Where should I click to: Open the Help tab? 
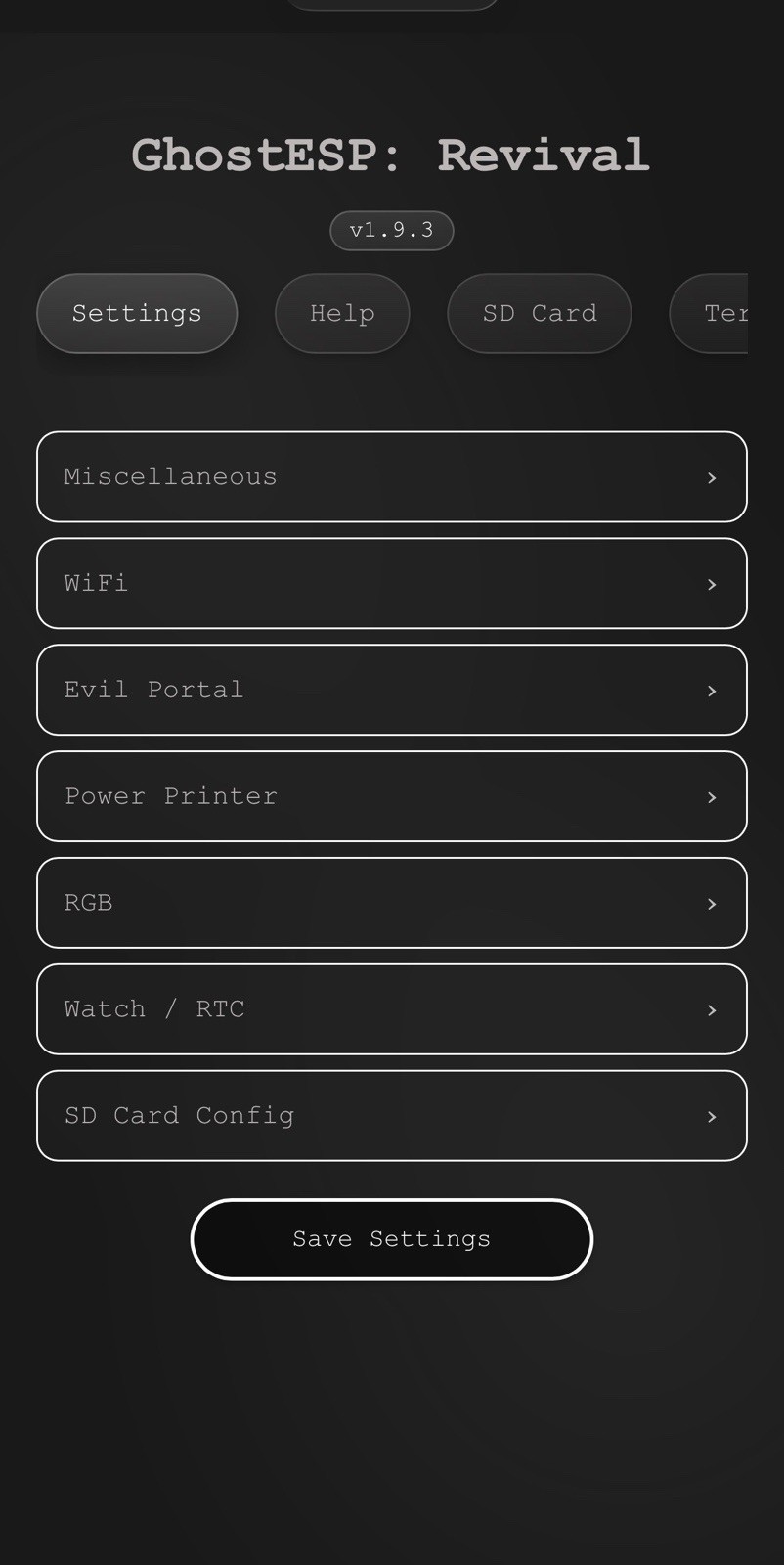pyautogui.click(x=342, y=313)
